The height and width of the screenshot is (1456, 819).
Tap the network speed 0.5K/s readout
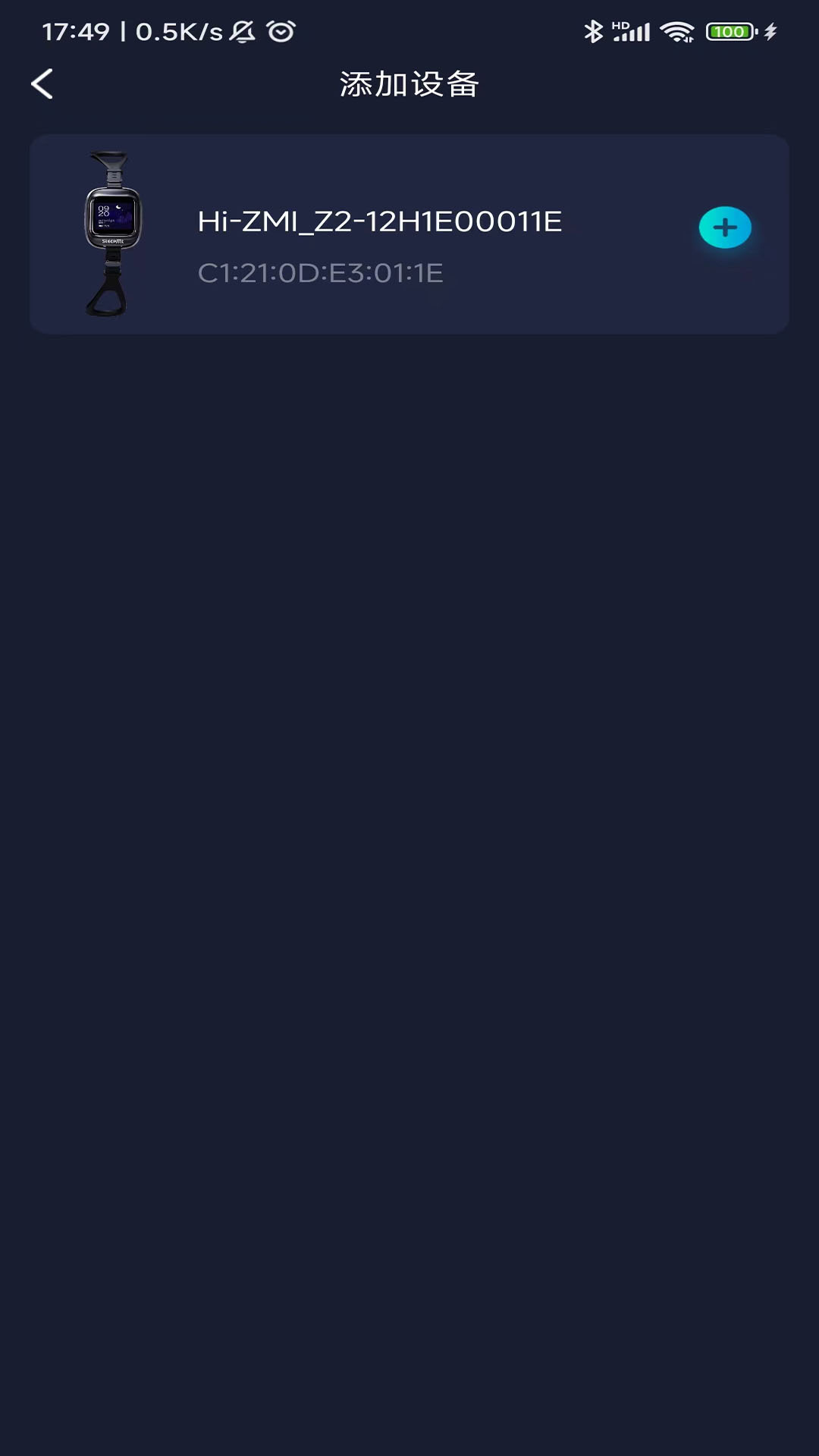coord(178,32)
